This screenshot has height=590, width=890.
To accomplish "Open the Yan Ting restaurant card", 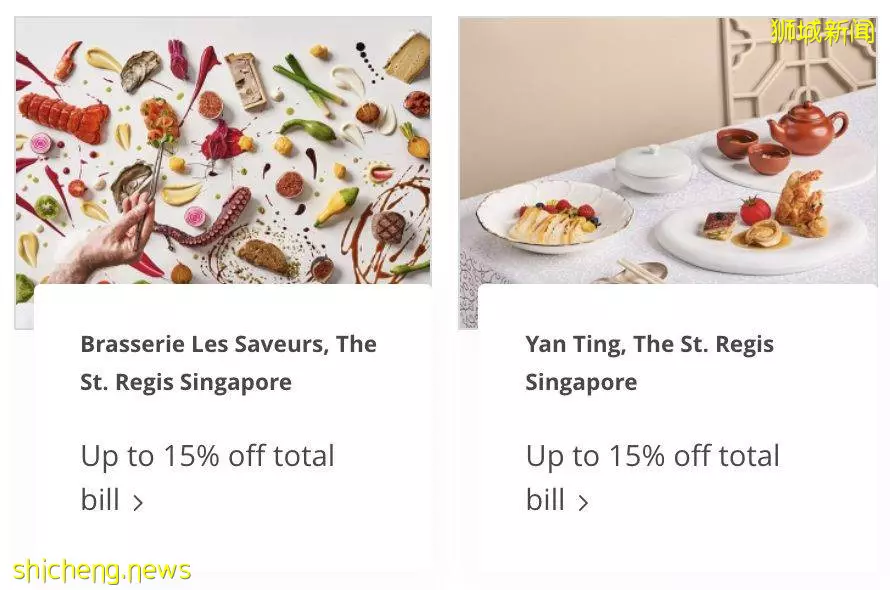I will point(649,362).
